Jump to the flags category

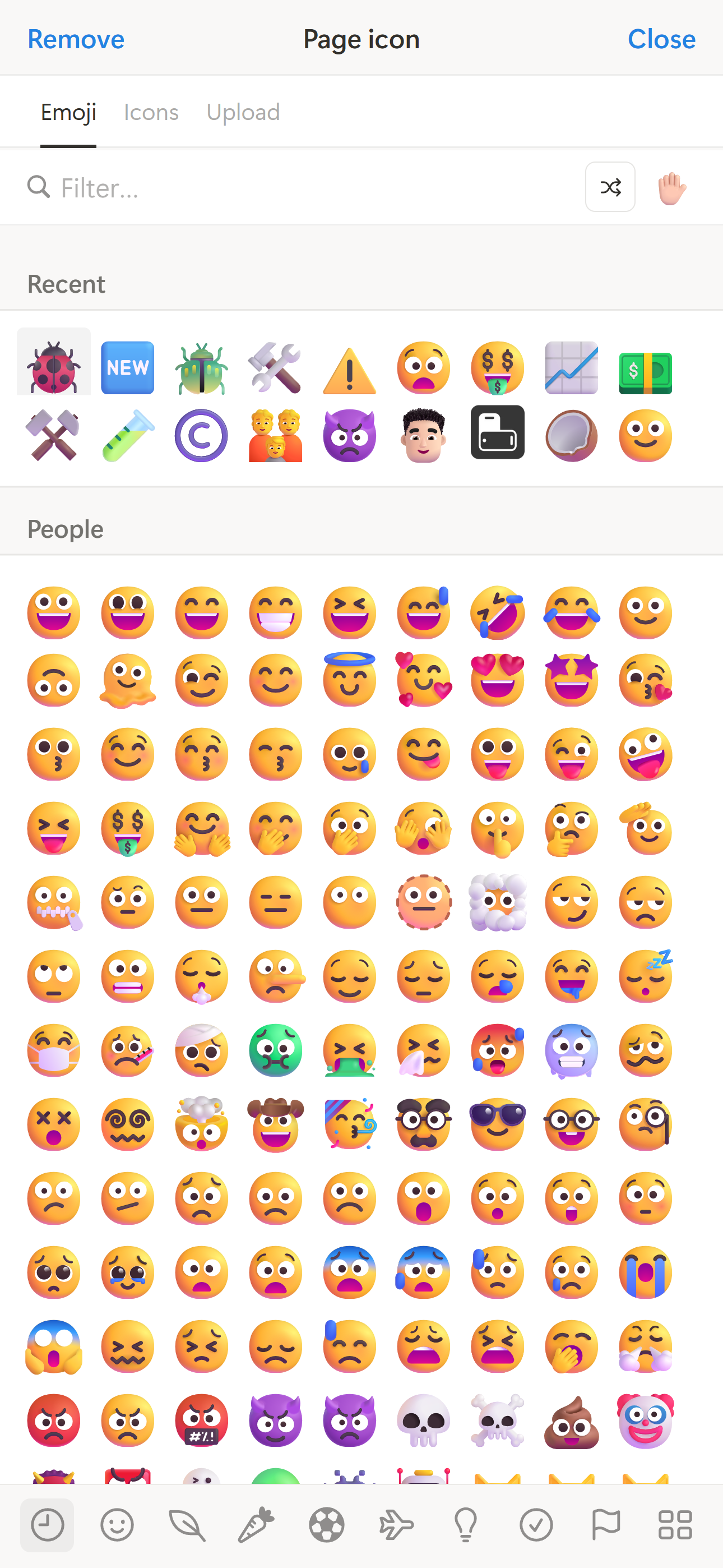[x=605, y=1525]
